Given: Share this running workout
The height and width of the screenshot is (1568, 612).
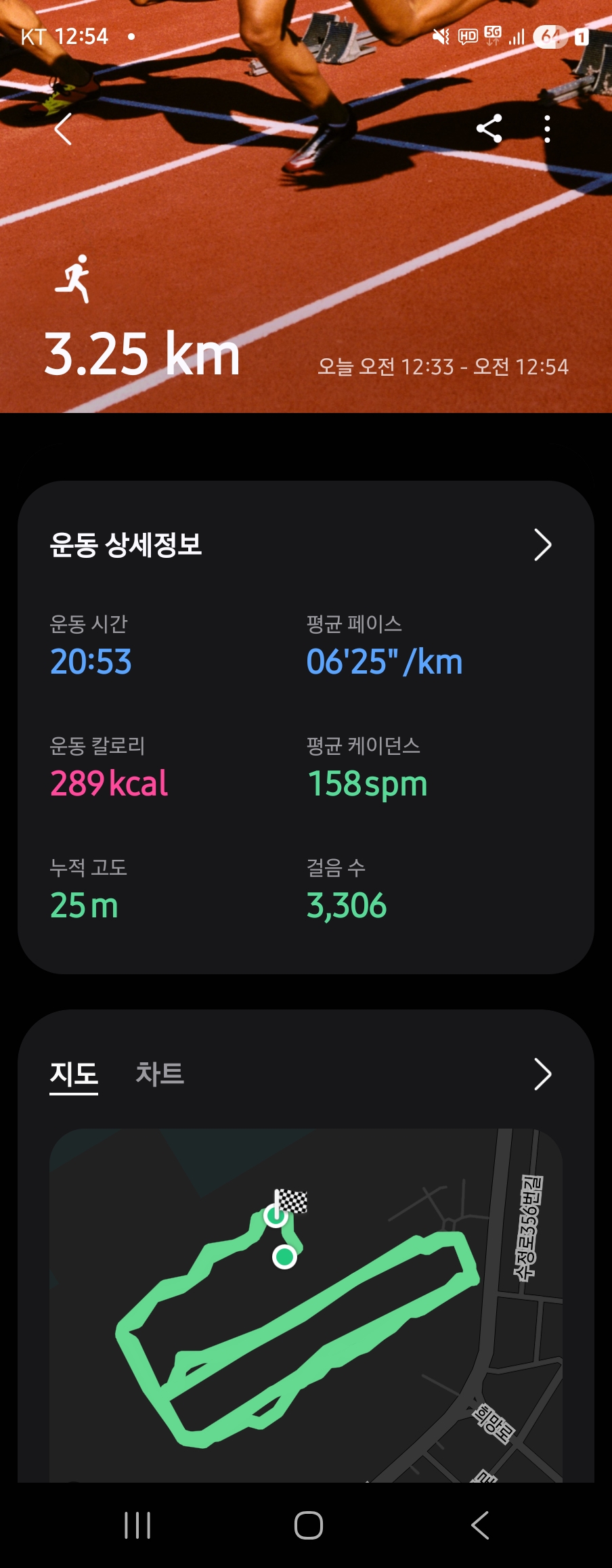Looking at the screenshot, I should (x=489, y=129).
